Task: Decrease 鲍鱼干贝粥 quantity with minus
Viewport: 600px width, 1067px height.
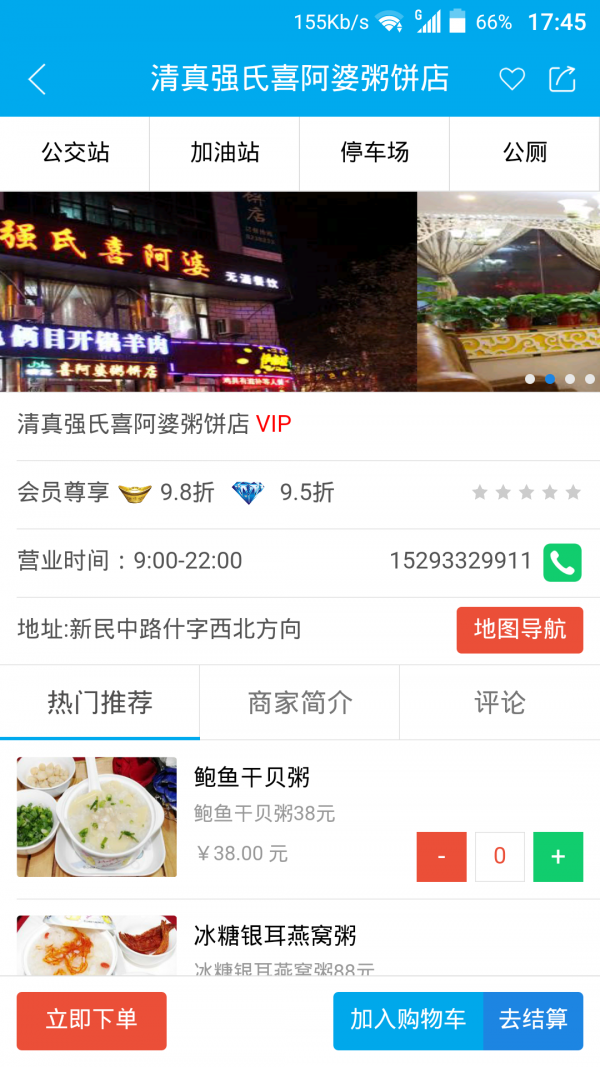Action: point(441,857)
